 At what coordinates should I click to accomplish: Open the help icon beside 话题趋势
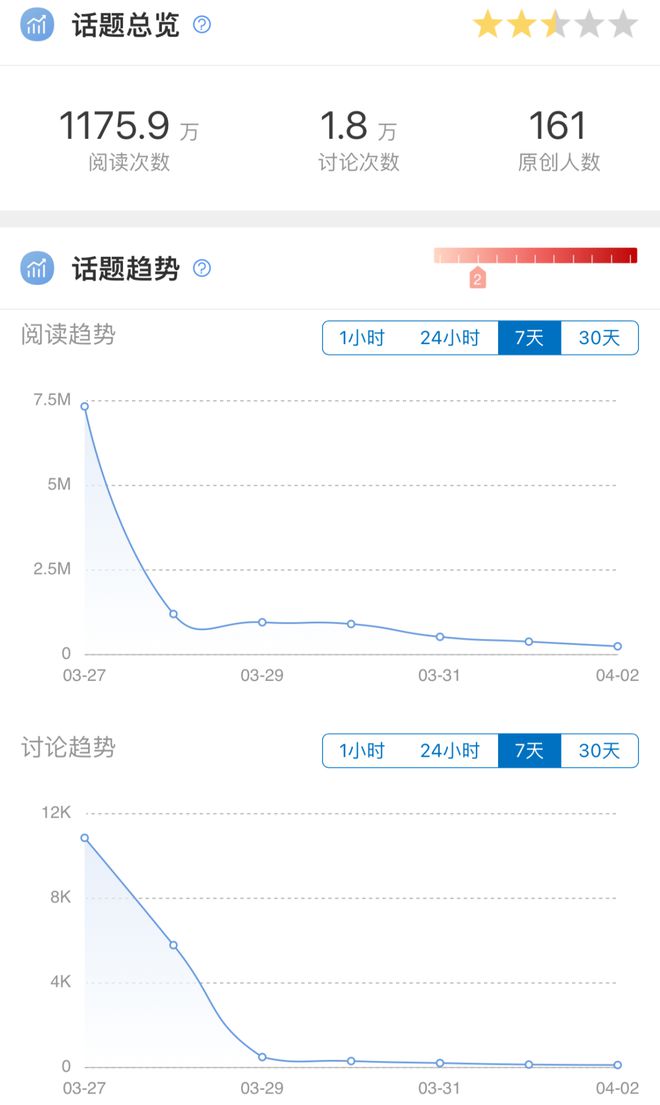(202, 268)
